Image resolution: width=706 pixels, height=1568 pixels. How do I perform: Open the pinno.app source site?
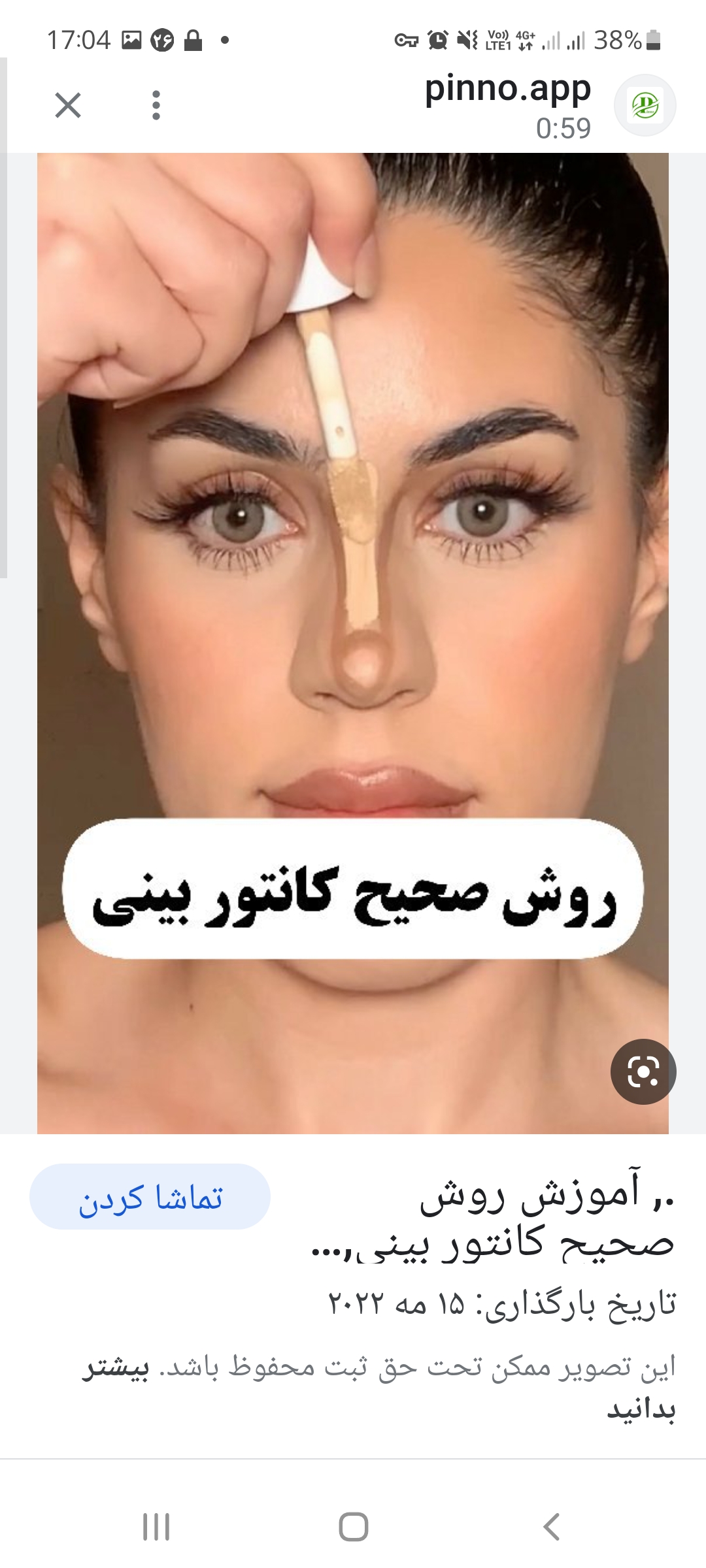coord(507,90)
